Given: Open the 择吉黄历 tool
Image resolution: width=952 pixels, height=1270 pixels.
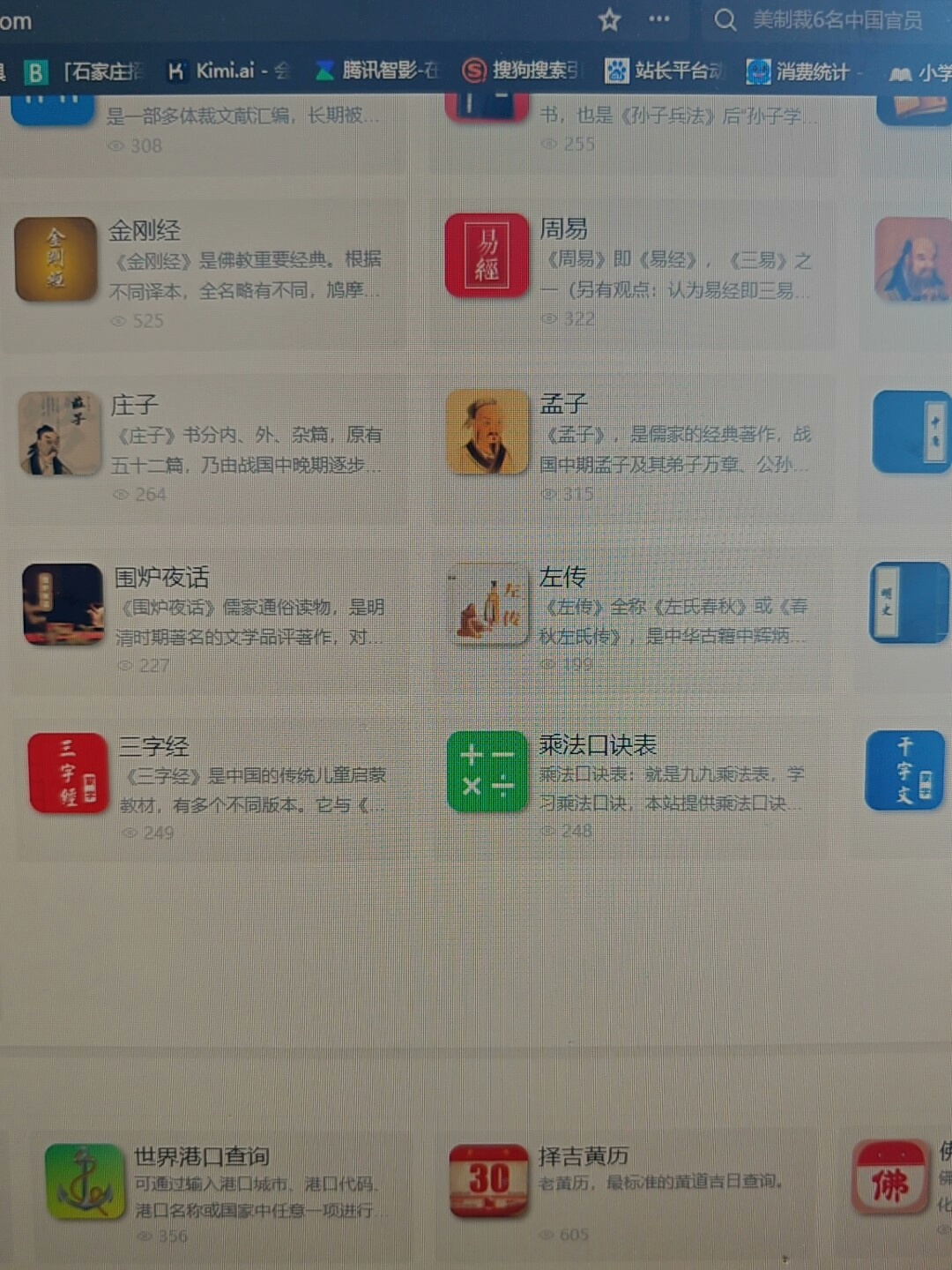Looking at the screenshot, I should point(584,1156).
